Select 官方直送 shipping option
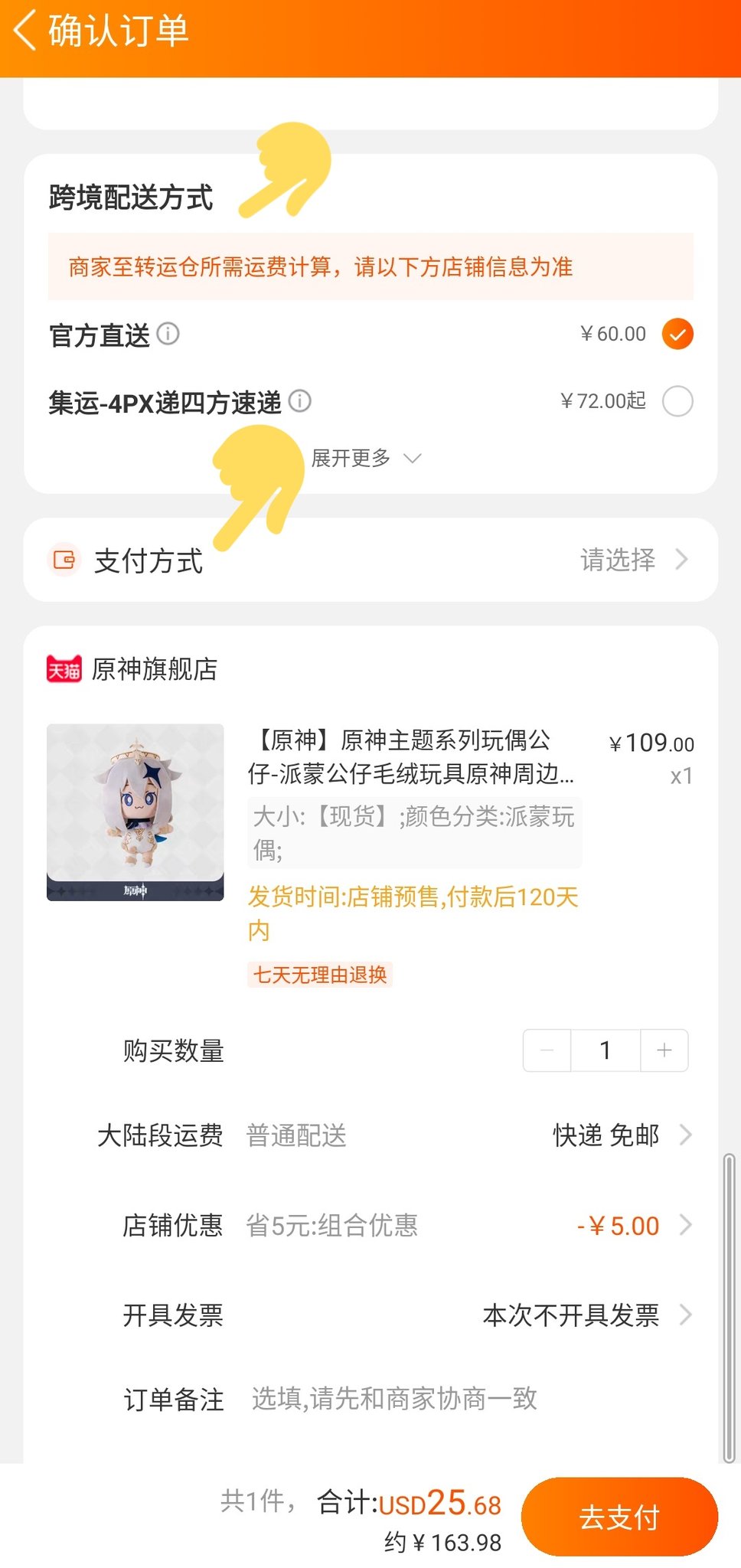 click(x=677, y=334)
